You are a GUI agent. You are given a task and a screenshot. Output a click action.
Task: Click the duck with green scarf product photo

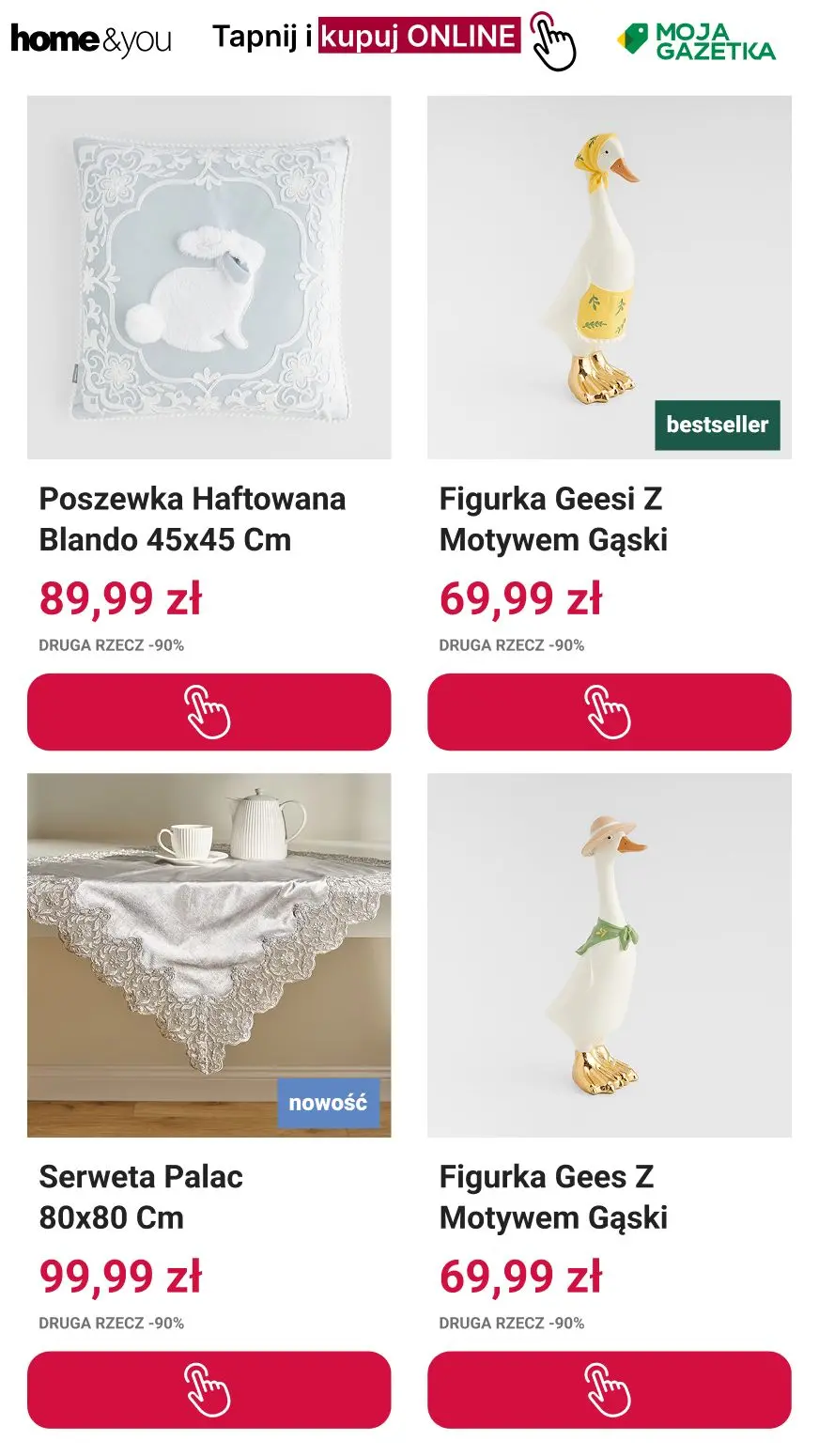[609, 953]
